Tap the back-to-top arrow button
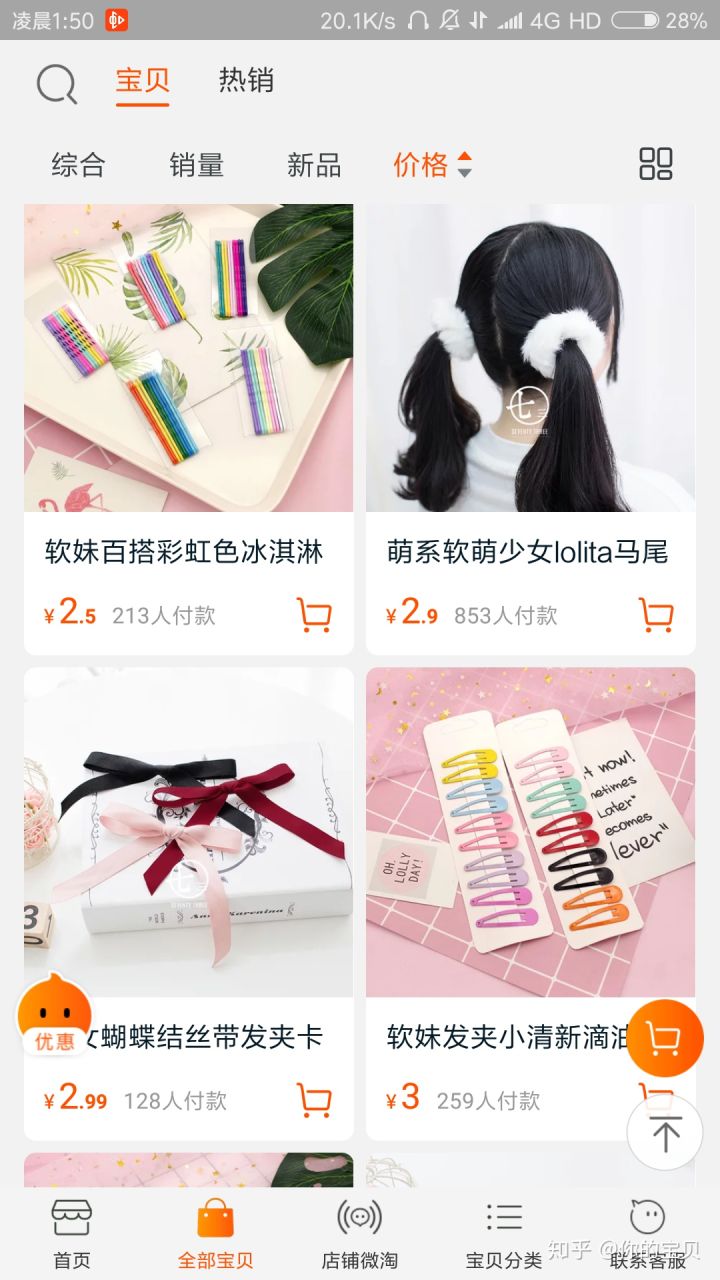Viewport: 720px width, 1280px height. (665, 1133)
